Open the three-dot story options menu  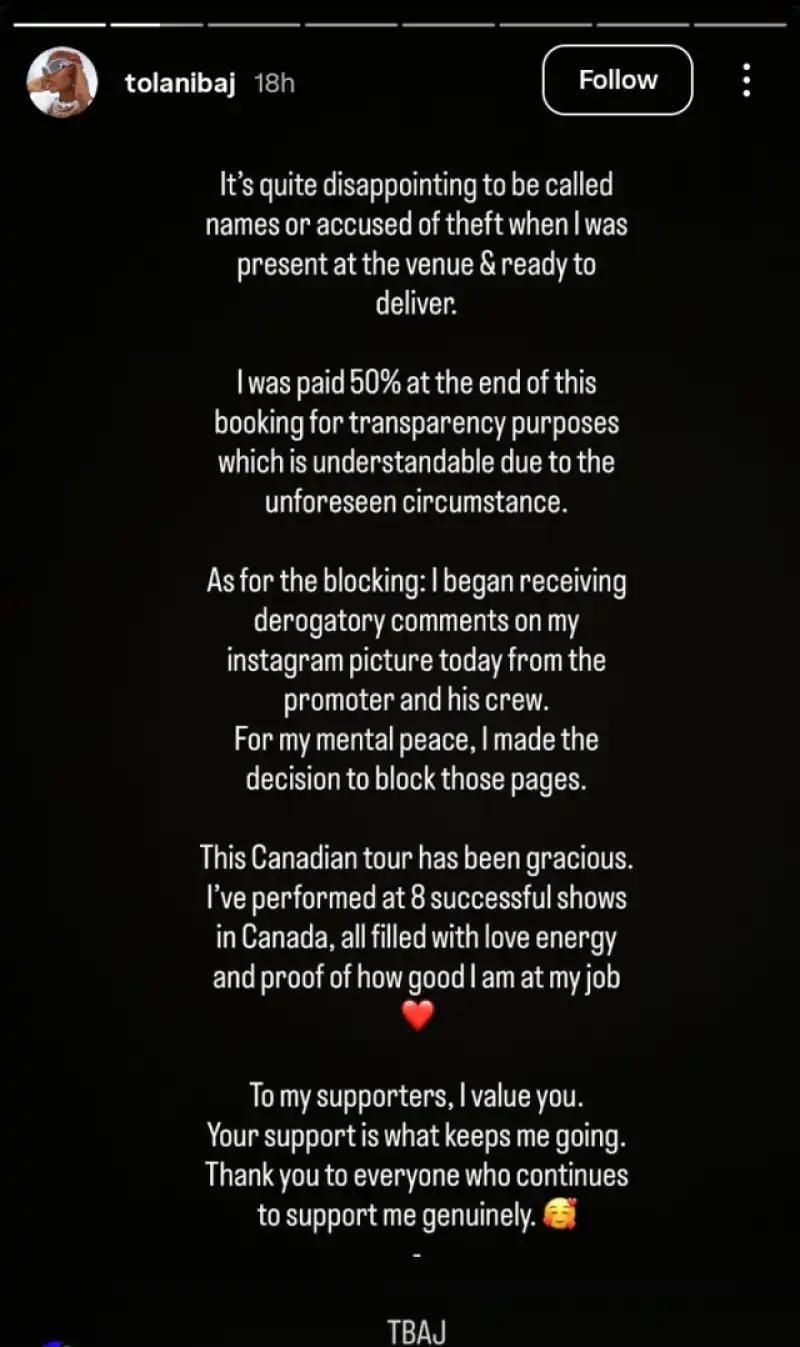point(746,80)
